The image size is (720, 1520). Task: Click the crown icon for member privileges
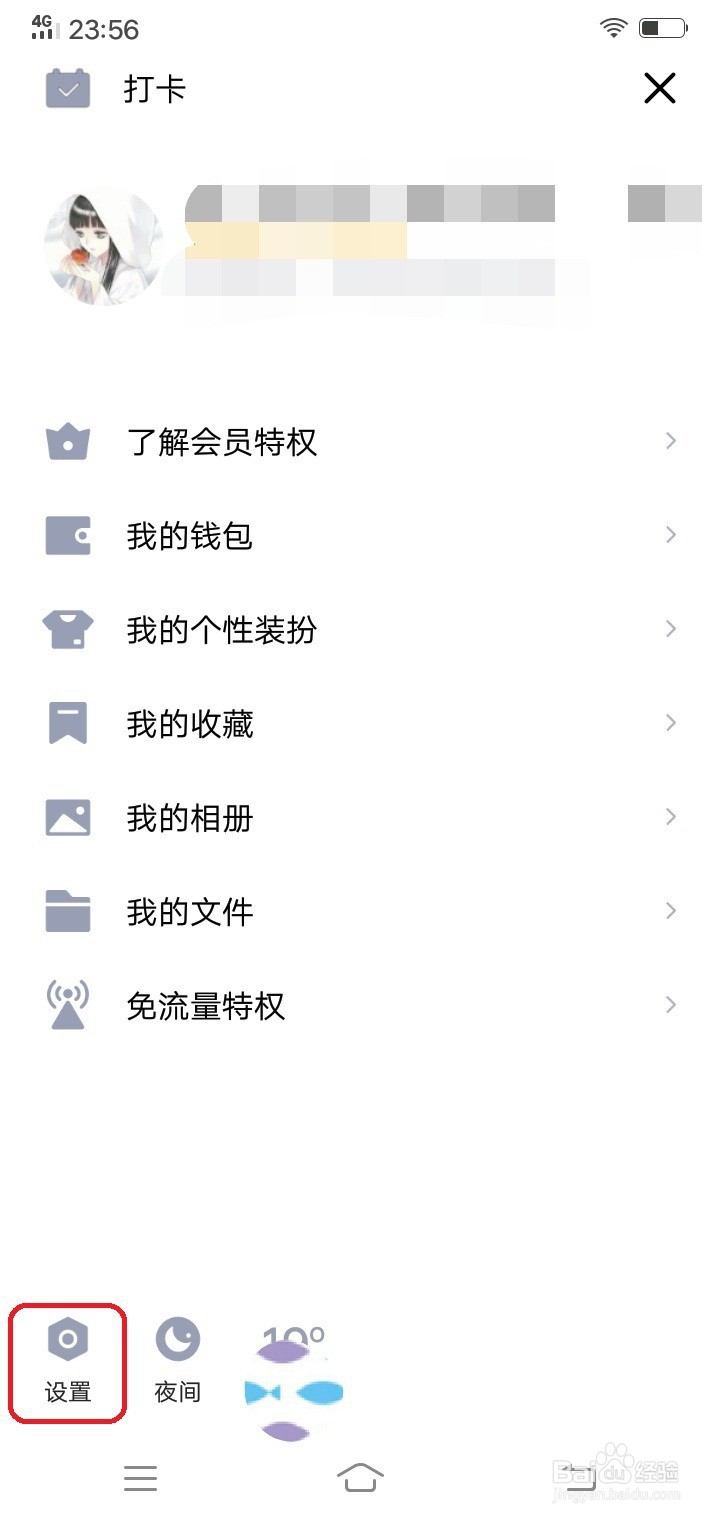pos(67,441)
